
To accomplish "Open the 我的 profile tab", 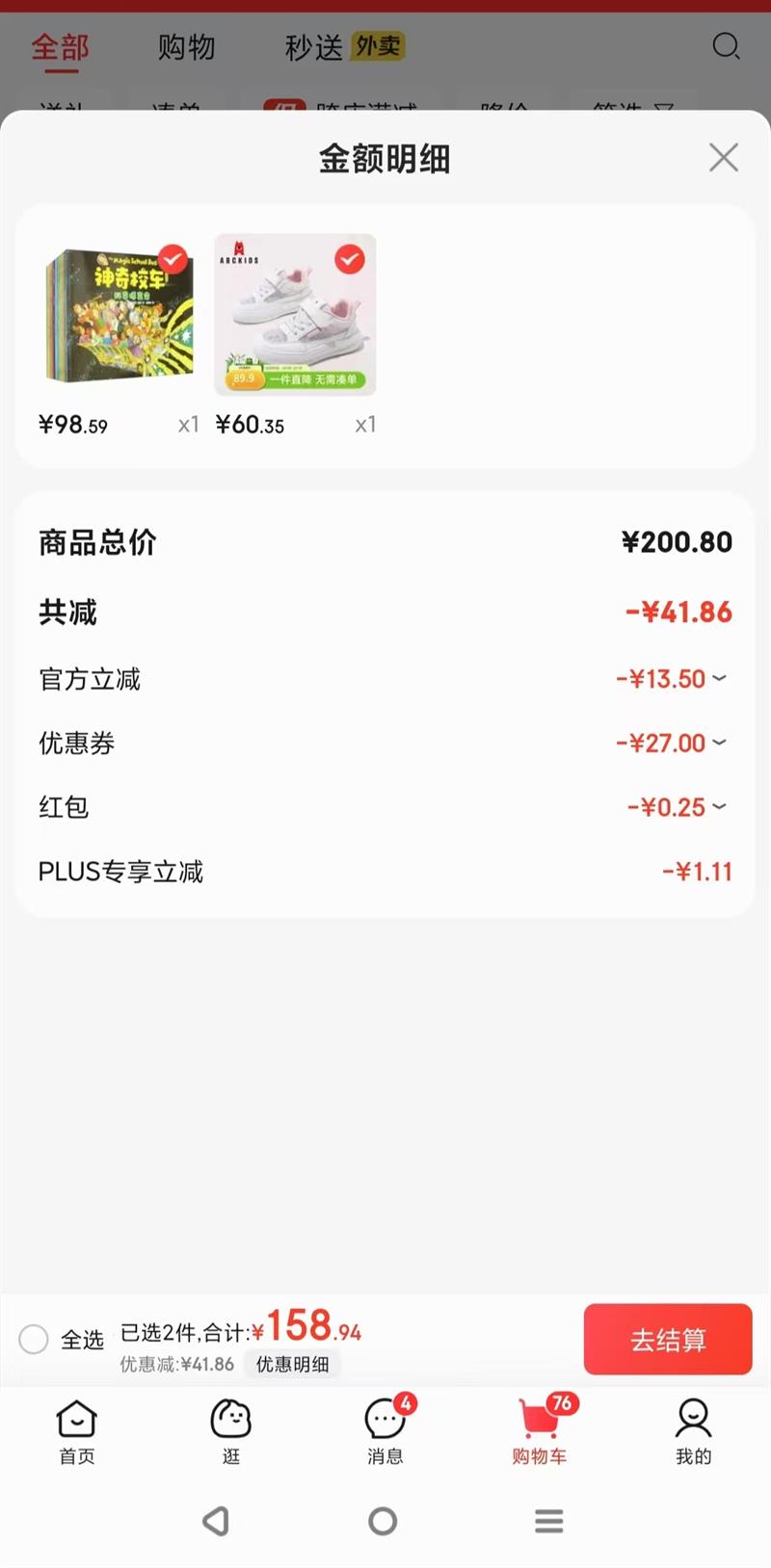I will click(693, 1431).
